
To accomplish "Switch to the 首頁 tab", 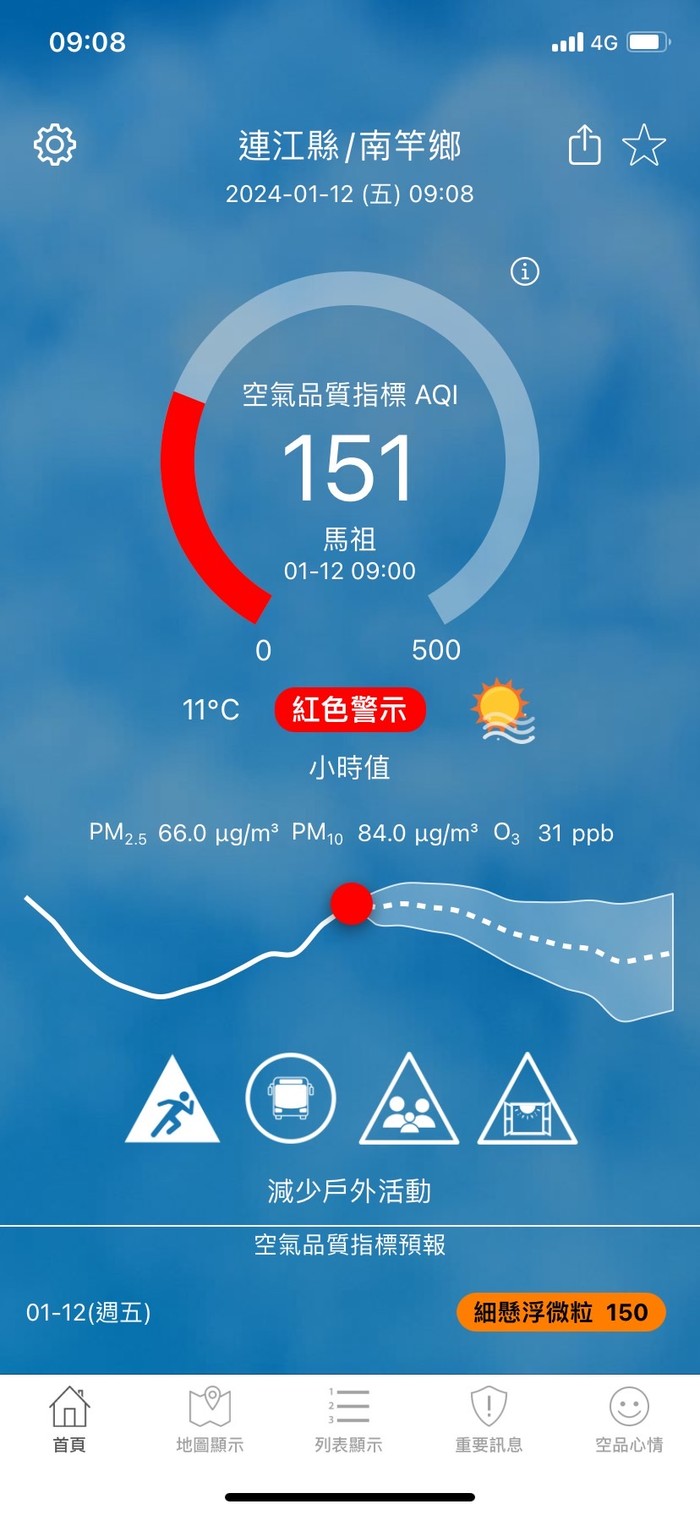I will [x=70, y=1419].
